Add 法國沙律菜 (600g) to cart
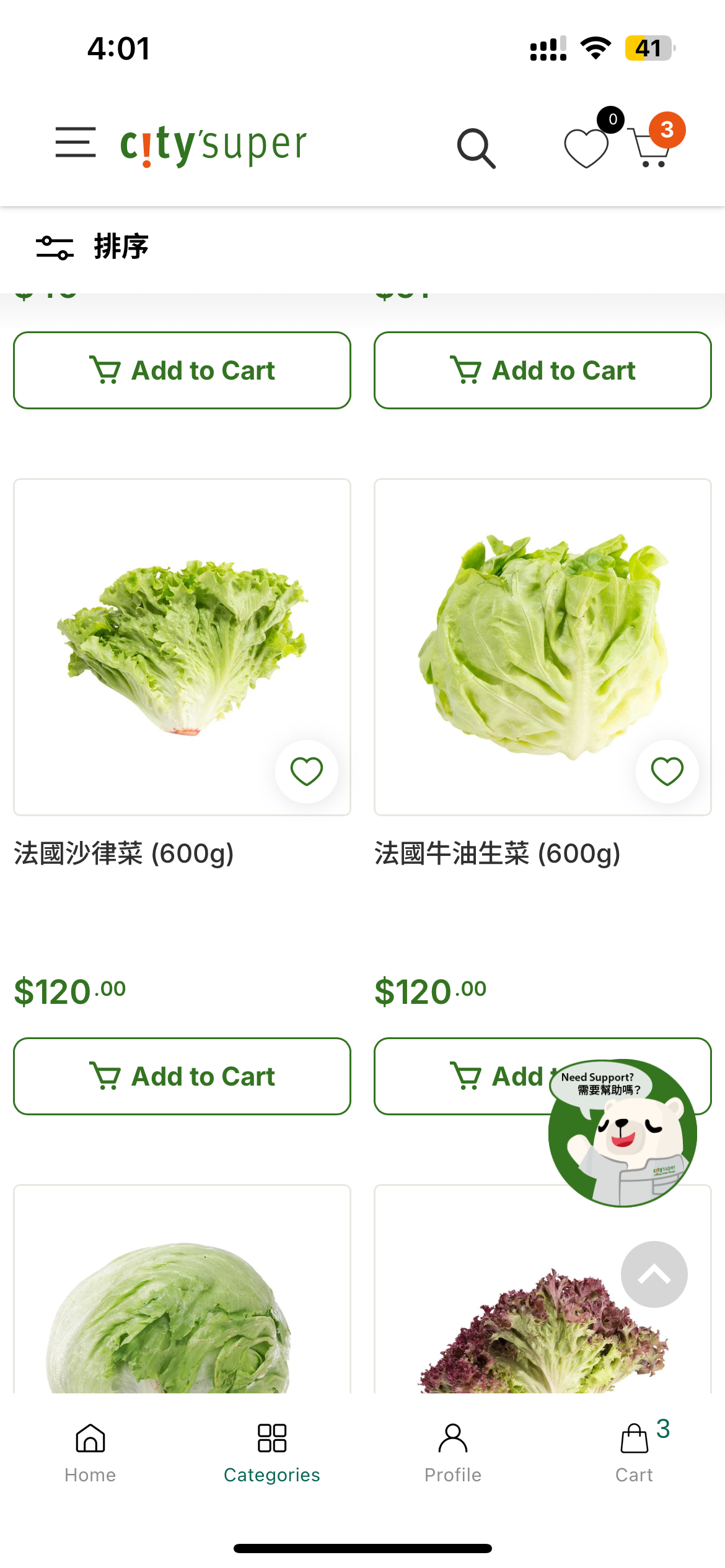The image size is (725, 1568). [x=182, y=1076]
